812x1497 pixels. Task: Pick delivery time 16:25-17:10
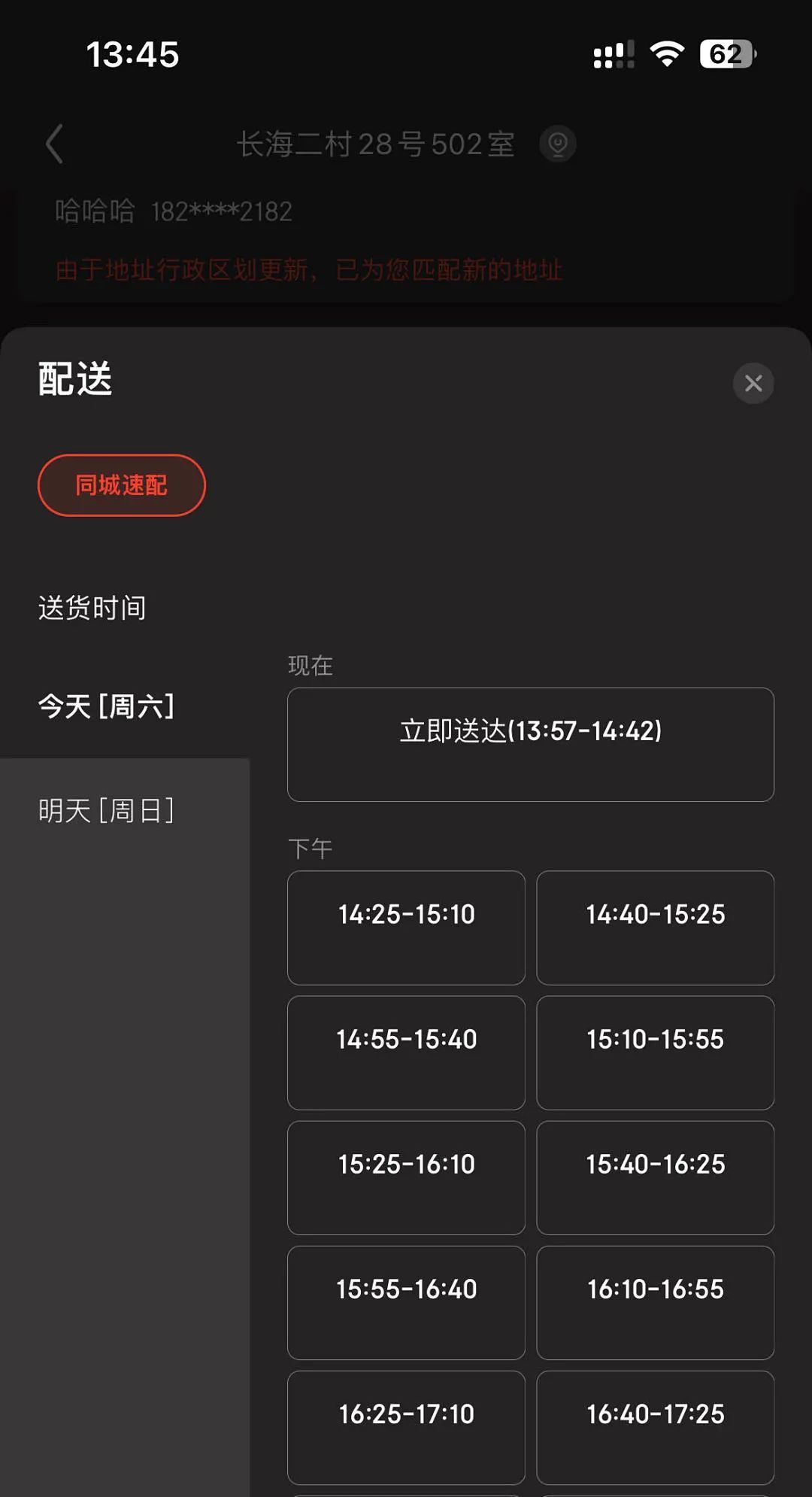[x=406, y=1426]
